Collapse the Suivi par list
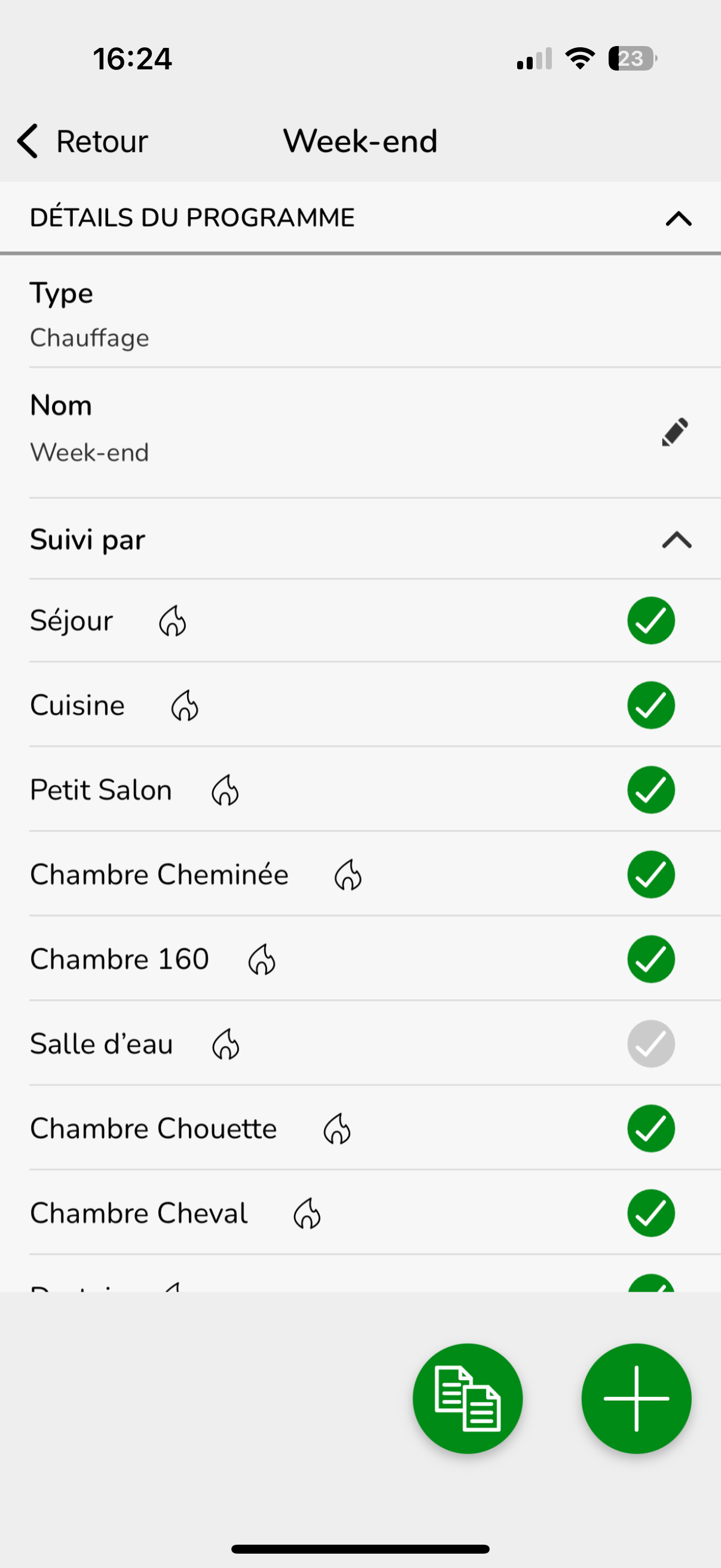The image size is (721, 1568). point(677,539)
